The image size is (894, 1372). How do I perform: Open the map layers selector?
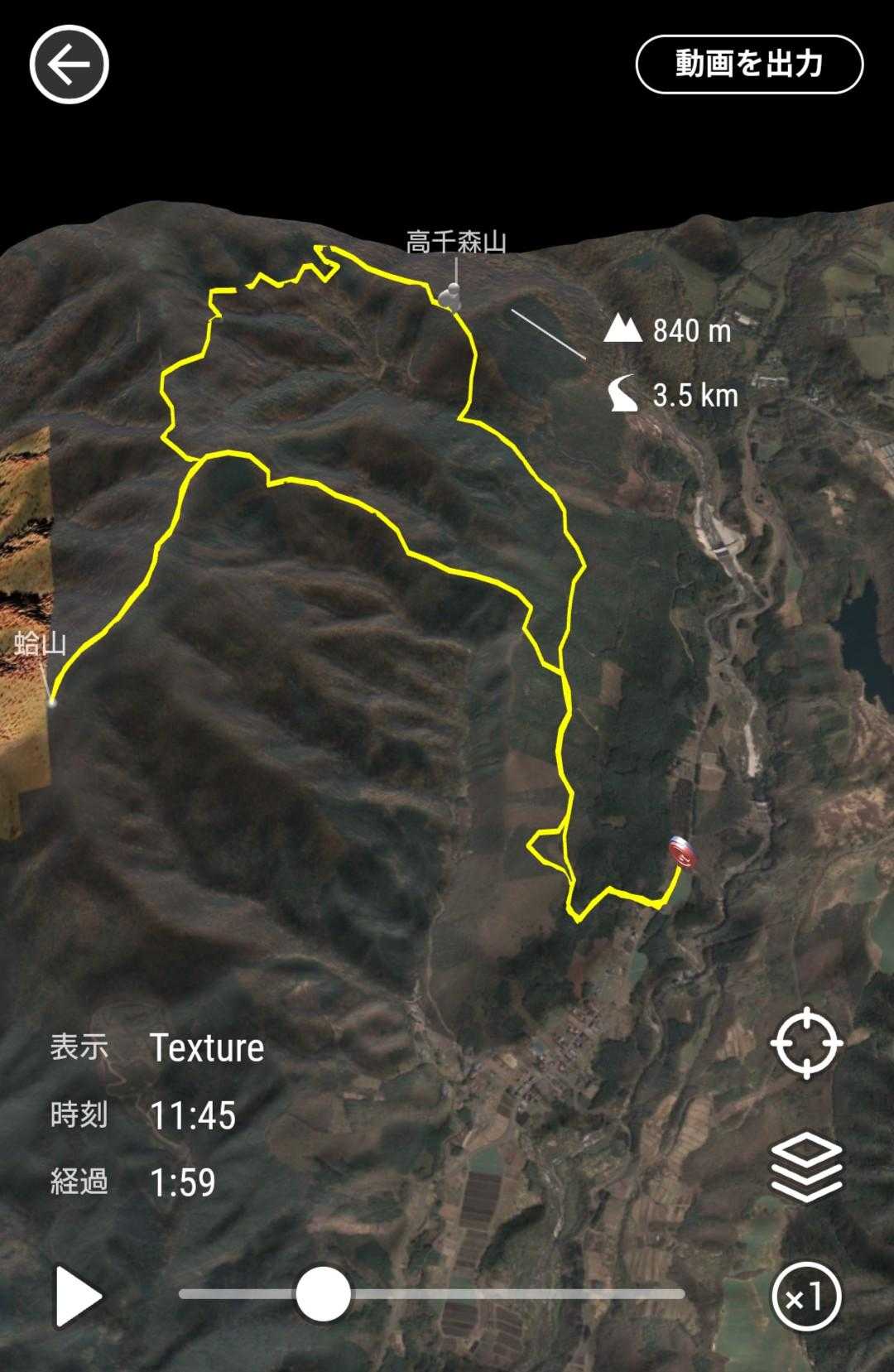tap(807, 1168)
